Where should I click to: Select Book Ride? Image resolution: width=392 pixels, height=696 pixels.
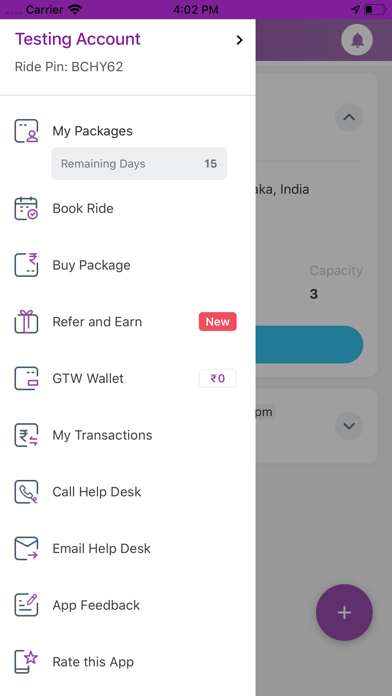tap(127, 208)
